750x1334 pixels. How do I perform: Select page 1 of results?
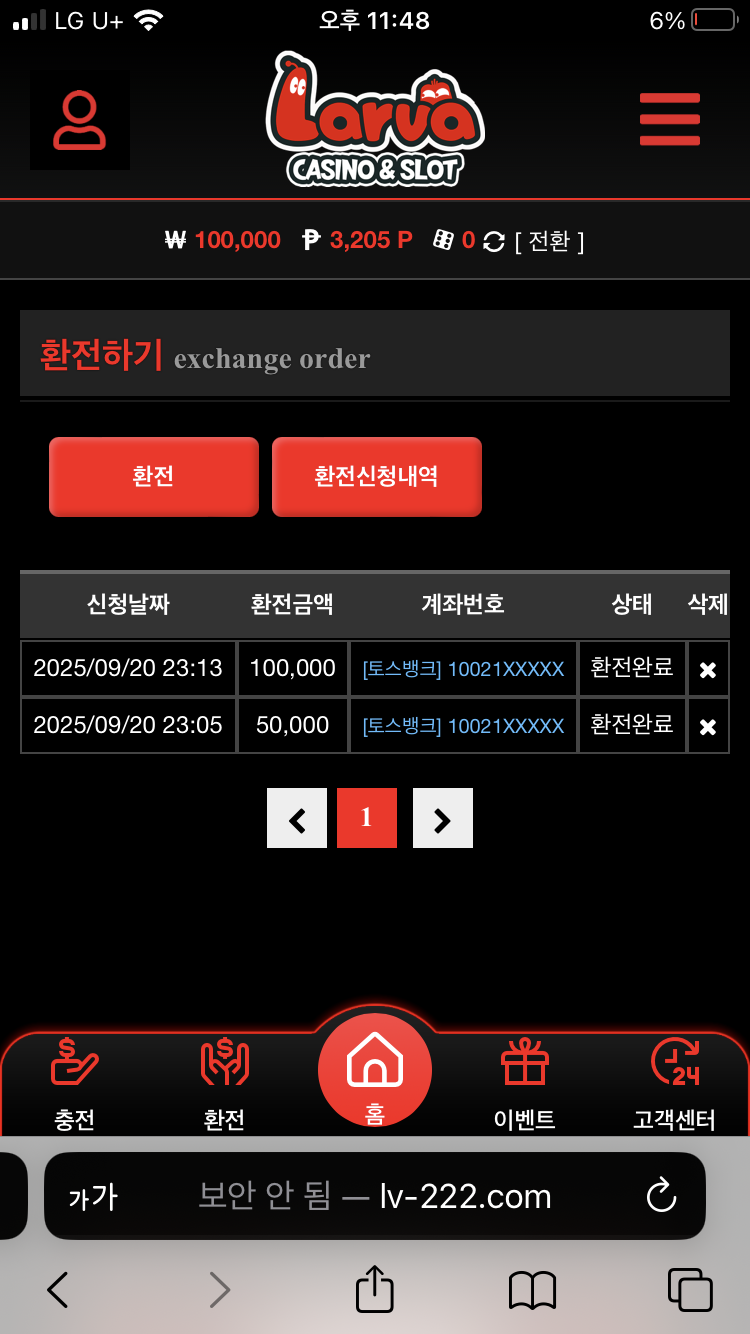pos(367,818)
